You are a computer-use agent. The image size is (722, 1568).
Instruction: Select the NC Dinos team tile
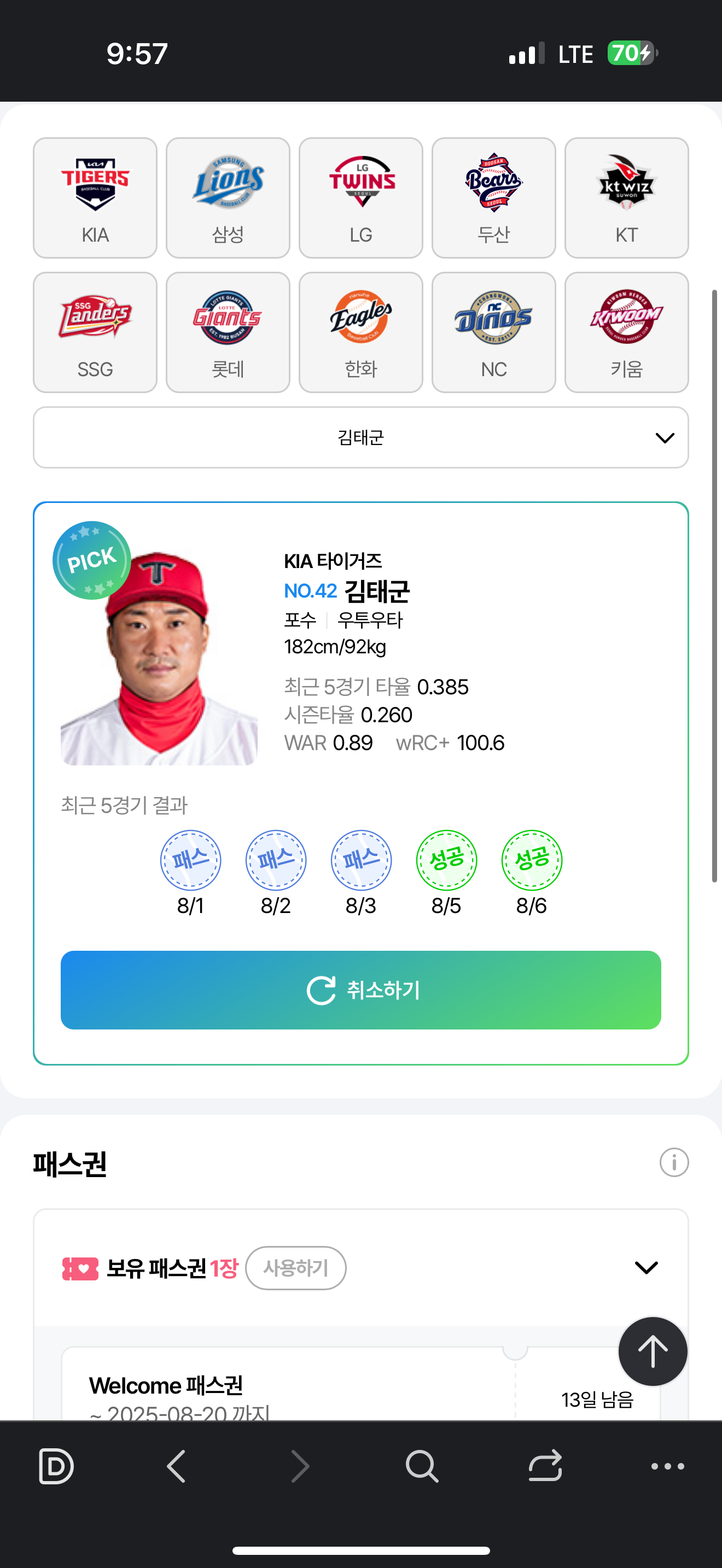click(493, 332)
